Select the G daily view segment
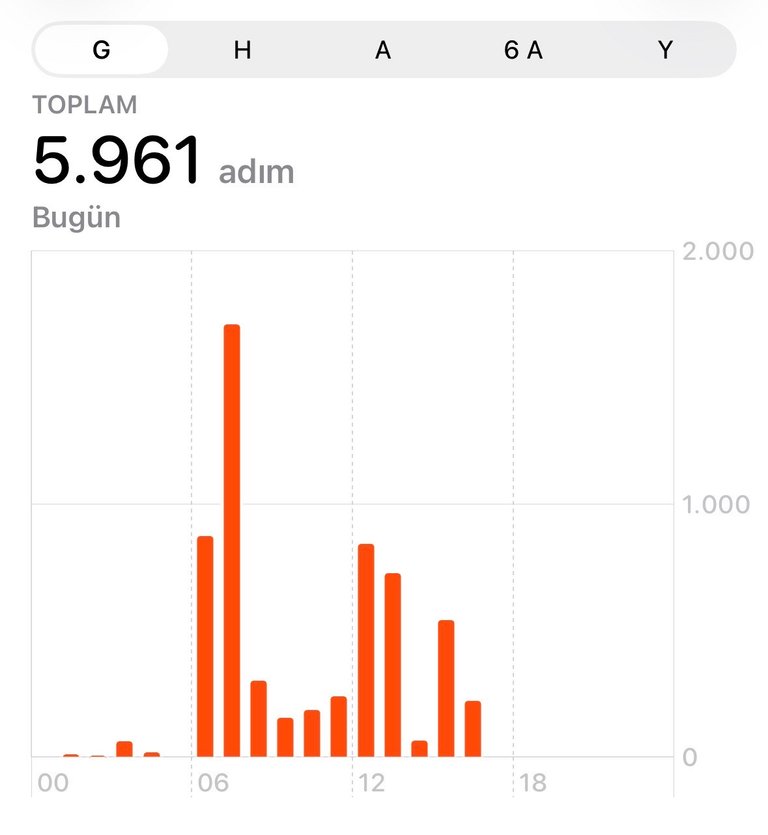Image resolution: width=768 pixels, height=835 pixels. pyautogui.click(x=101, y=50)
